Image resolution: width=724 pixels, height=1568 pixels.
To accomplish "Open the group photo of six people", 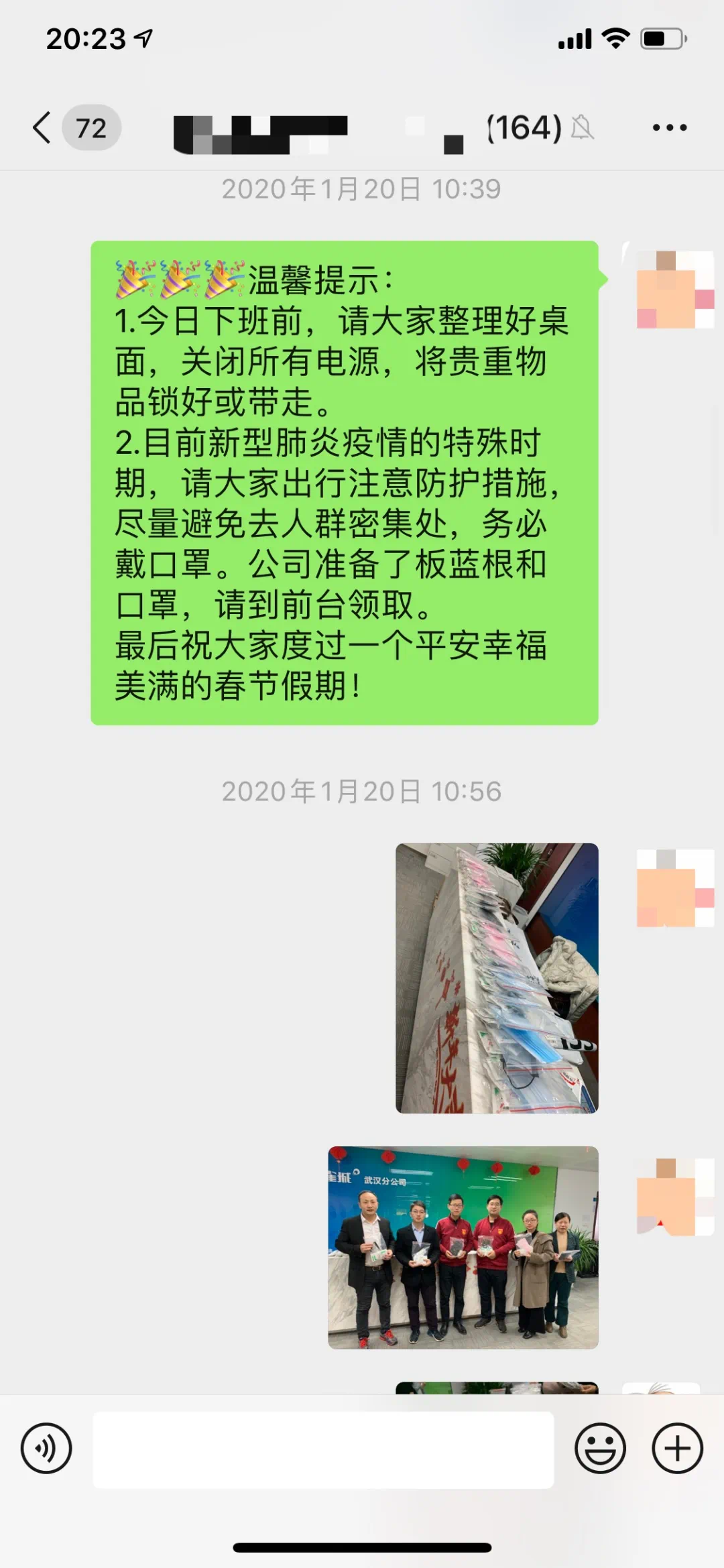I will [463, 1247].
